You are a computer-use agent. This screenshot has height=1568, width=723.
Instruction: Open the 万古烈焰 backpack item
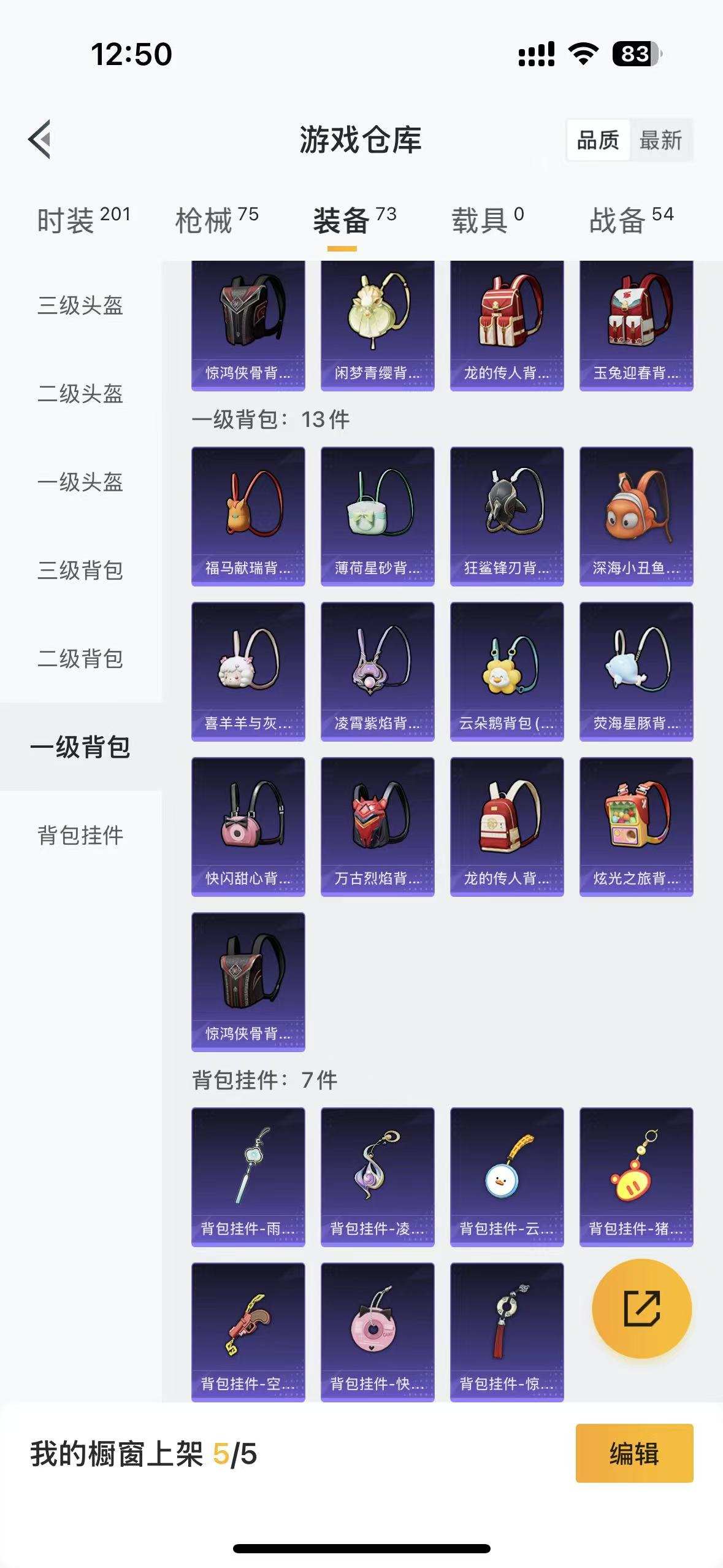point(377,826)
